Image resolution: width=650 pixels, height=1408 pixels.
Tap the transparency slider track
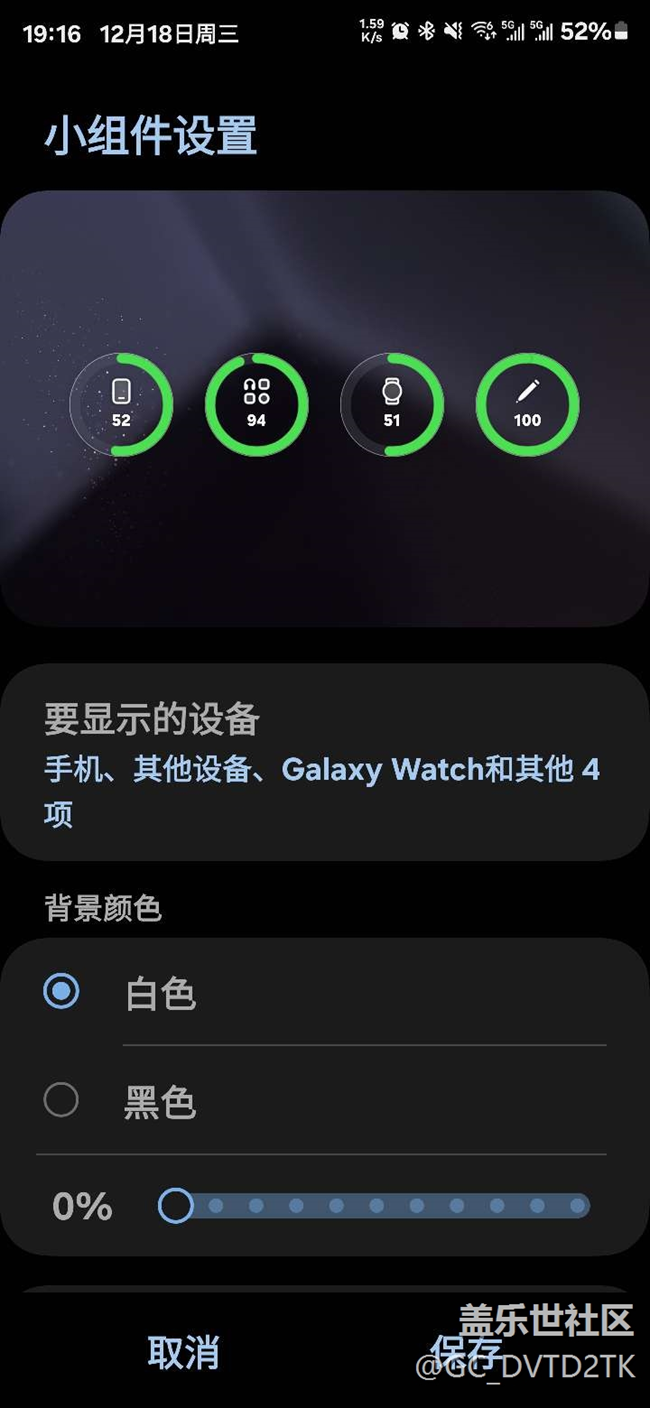pyautogui.click(x=375, y=1206)
